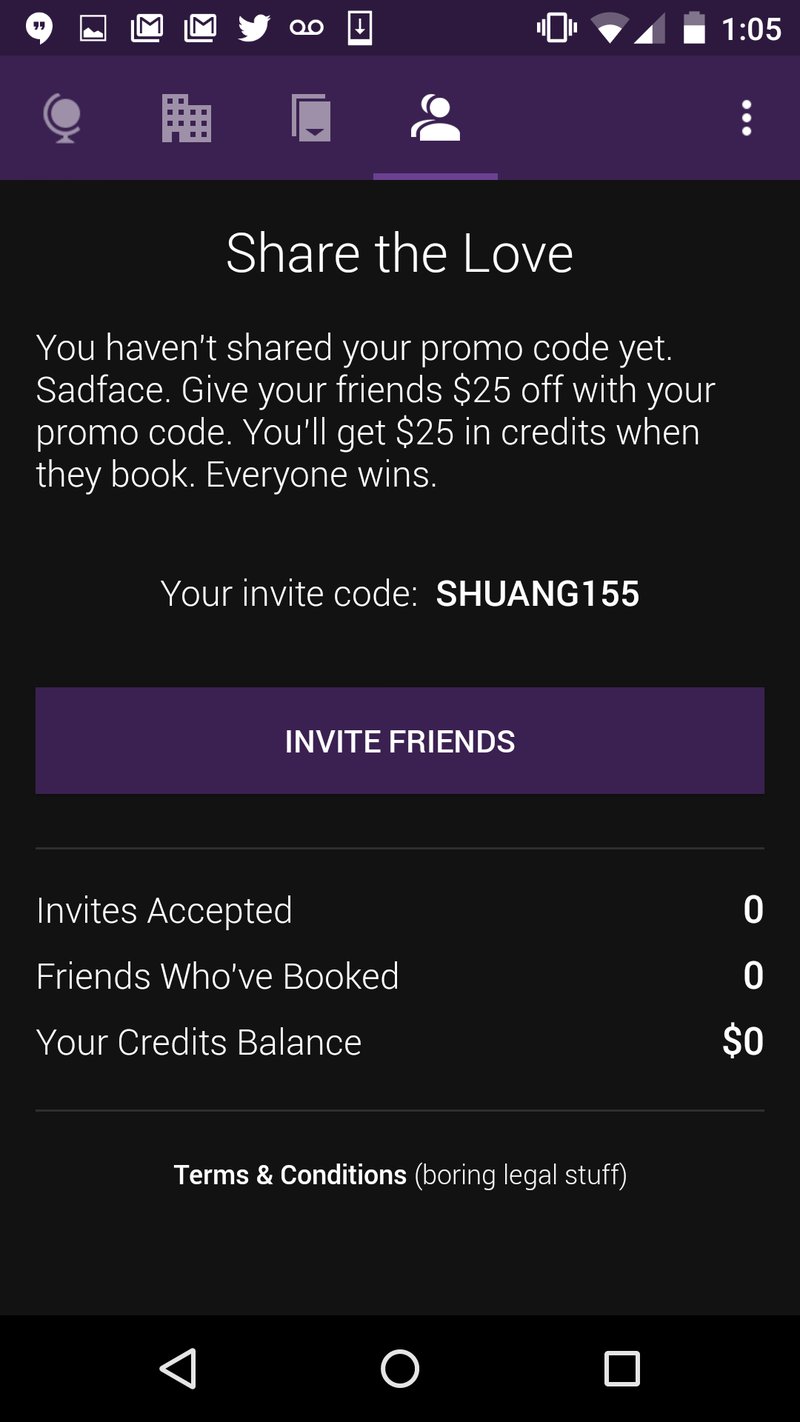Go back using the system back button
This screenshot has width=800, height=1422.
pos(178,1368)
